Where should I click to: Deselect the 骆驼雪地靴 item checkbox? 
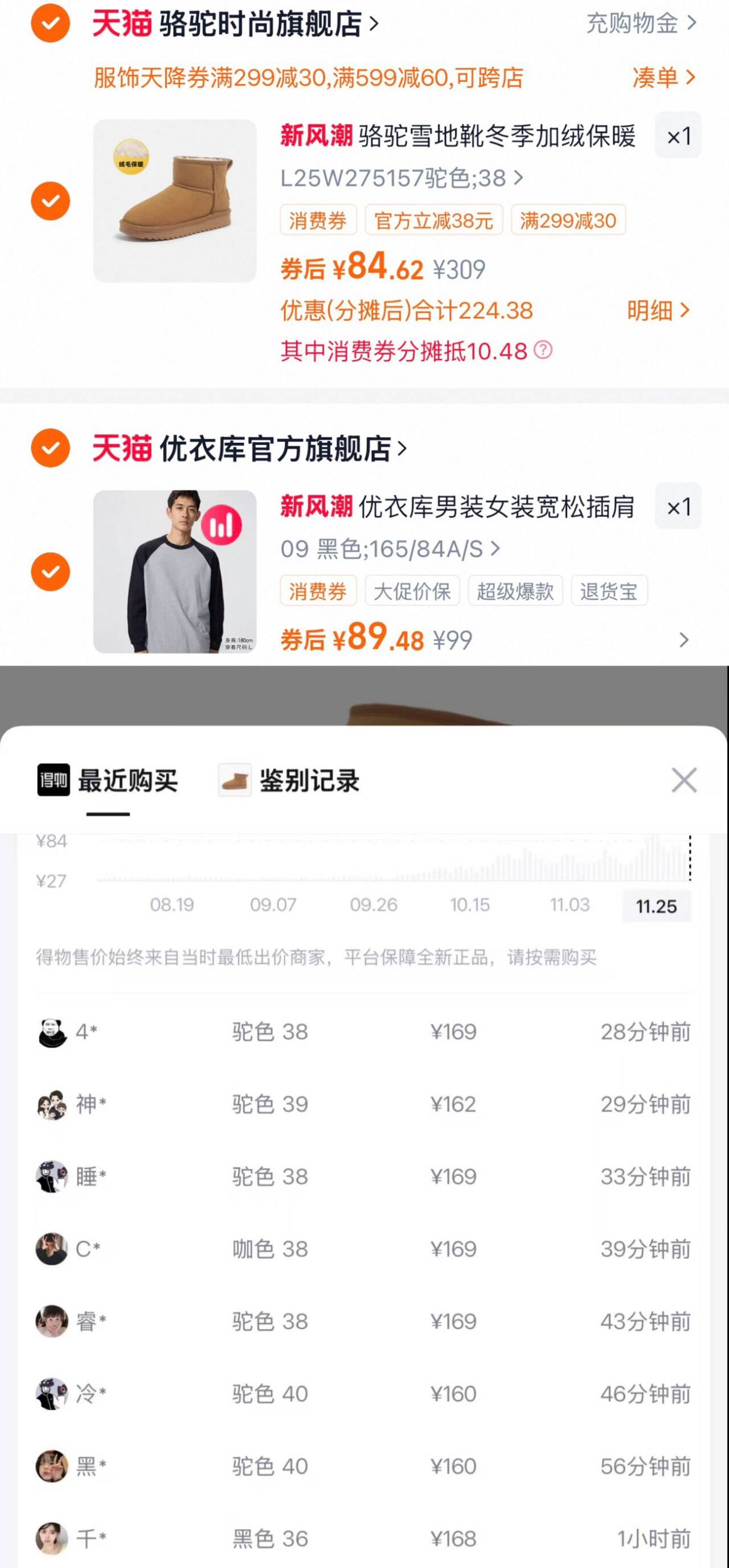coord(51,201)
